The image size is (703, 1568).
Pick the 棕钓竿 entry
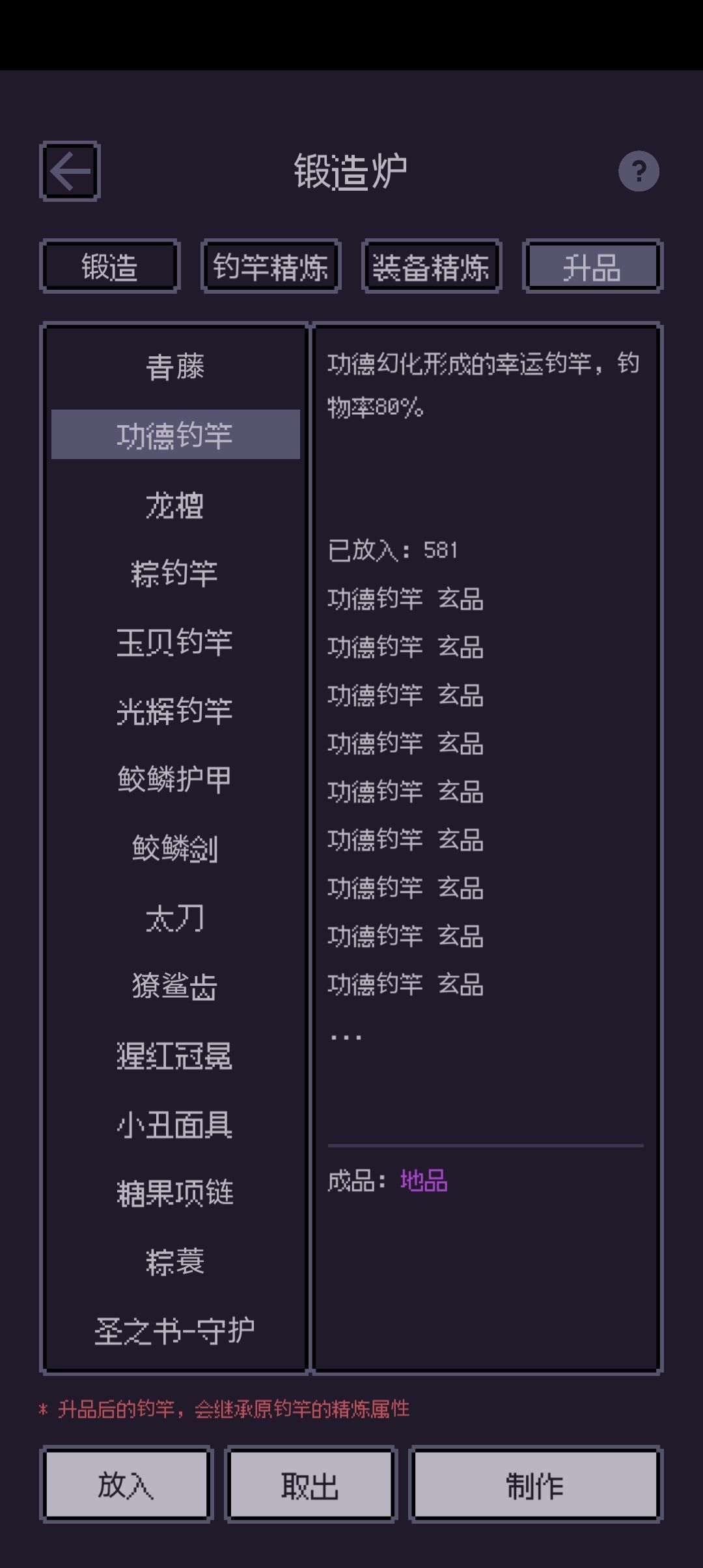(176, 574)
